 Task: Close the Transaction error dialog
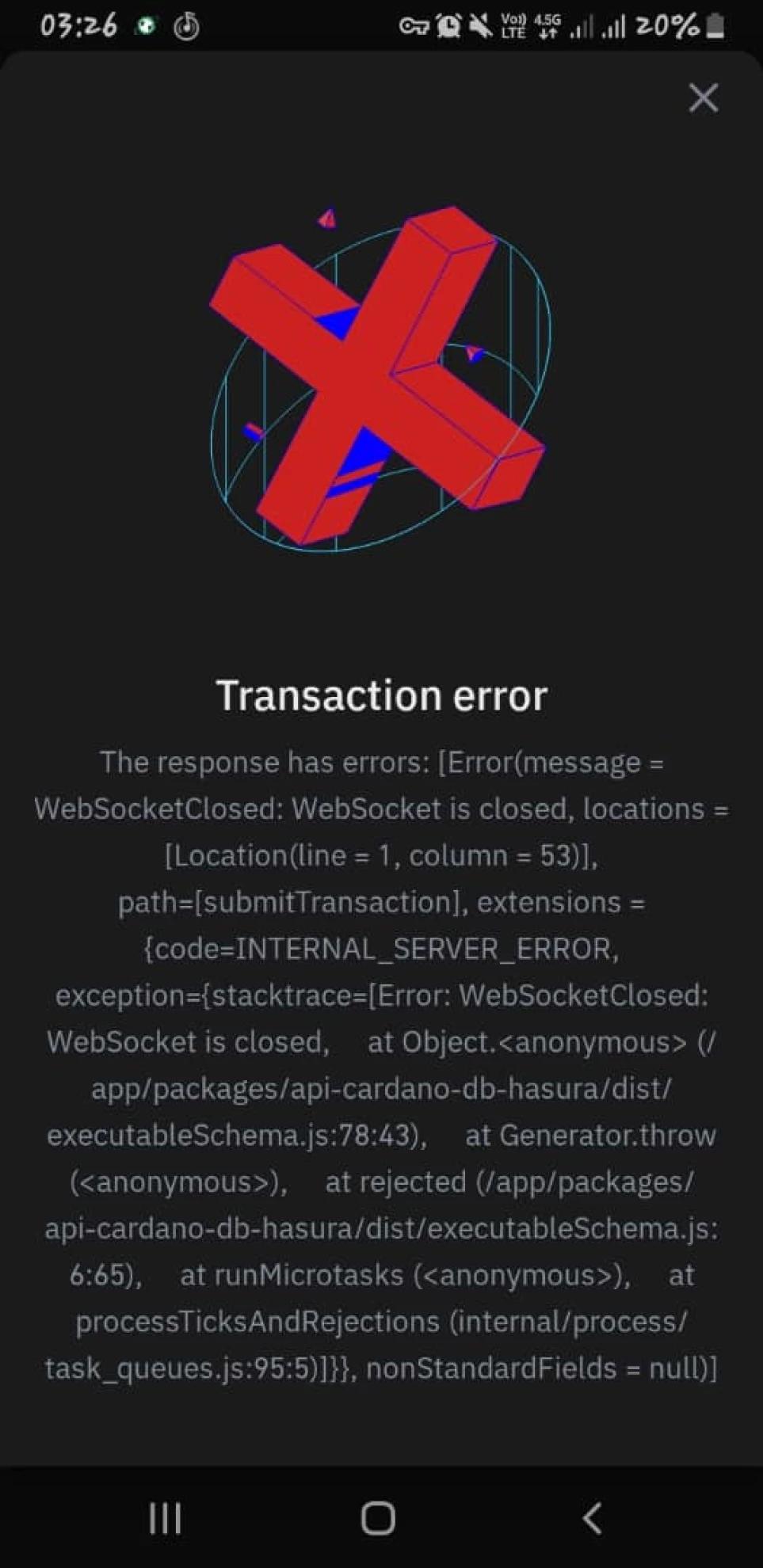[703, 98]
